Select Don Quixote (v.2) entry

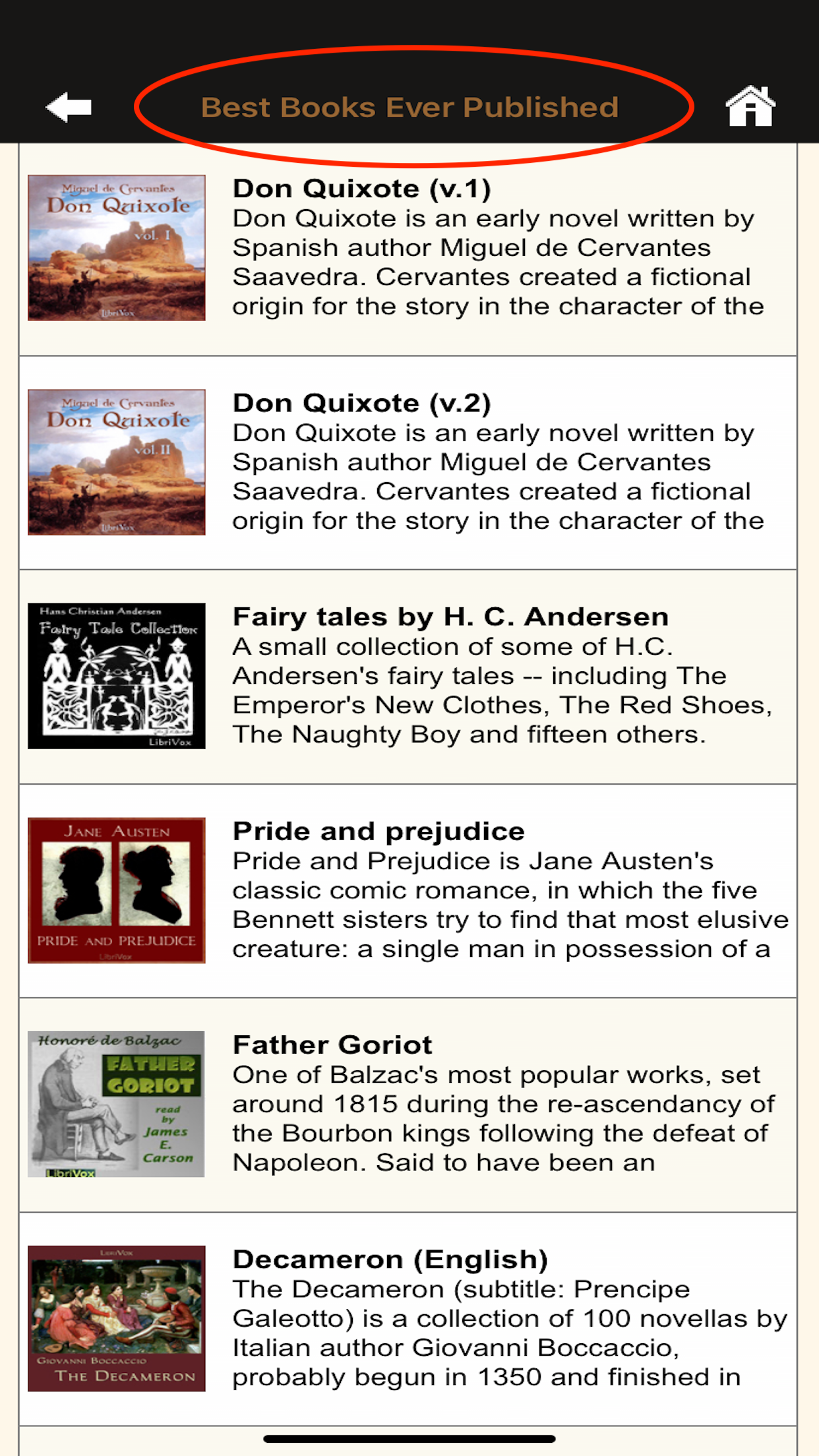click(408, 463)
